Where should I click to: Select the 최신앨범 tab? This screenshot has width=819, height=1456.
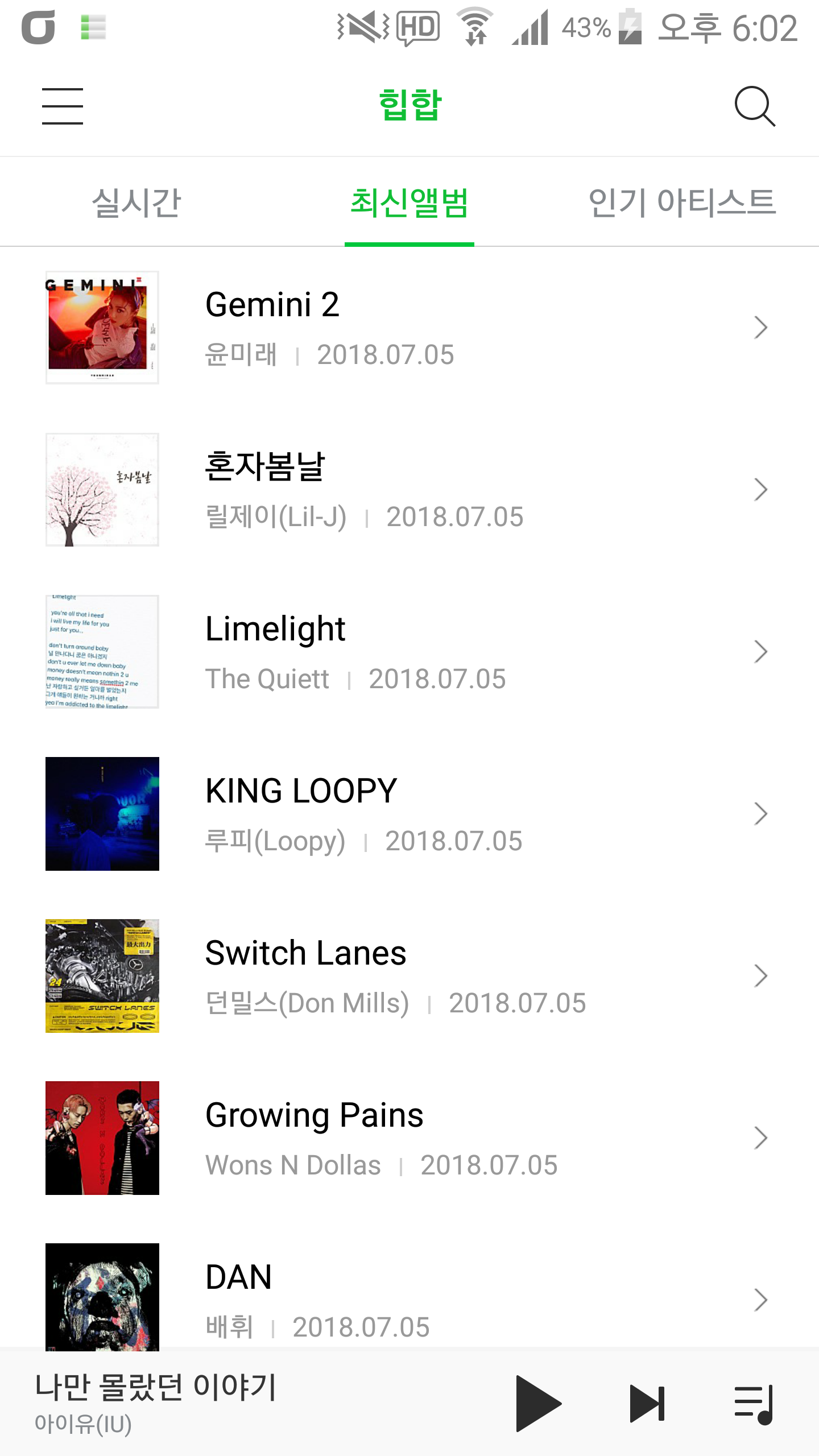[409, 203]
